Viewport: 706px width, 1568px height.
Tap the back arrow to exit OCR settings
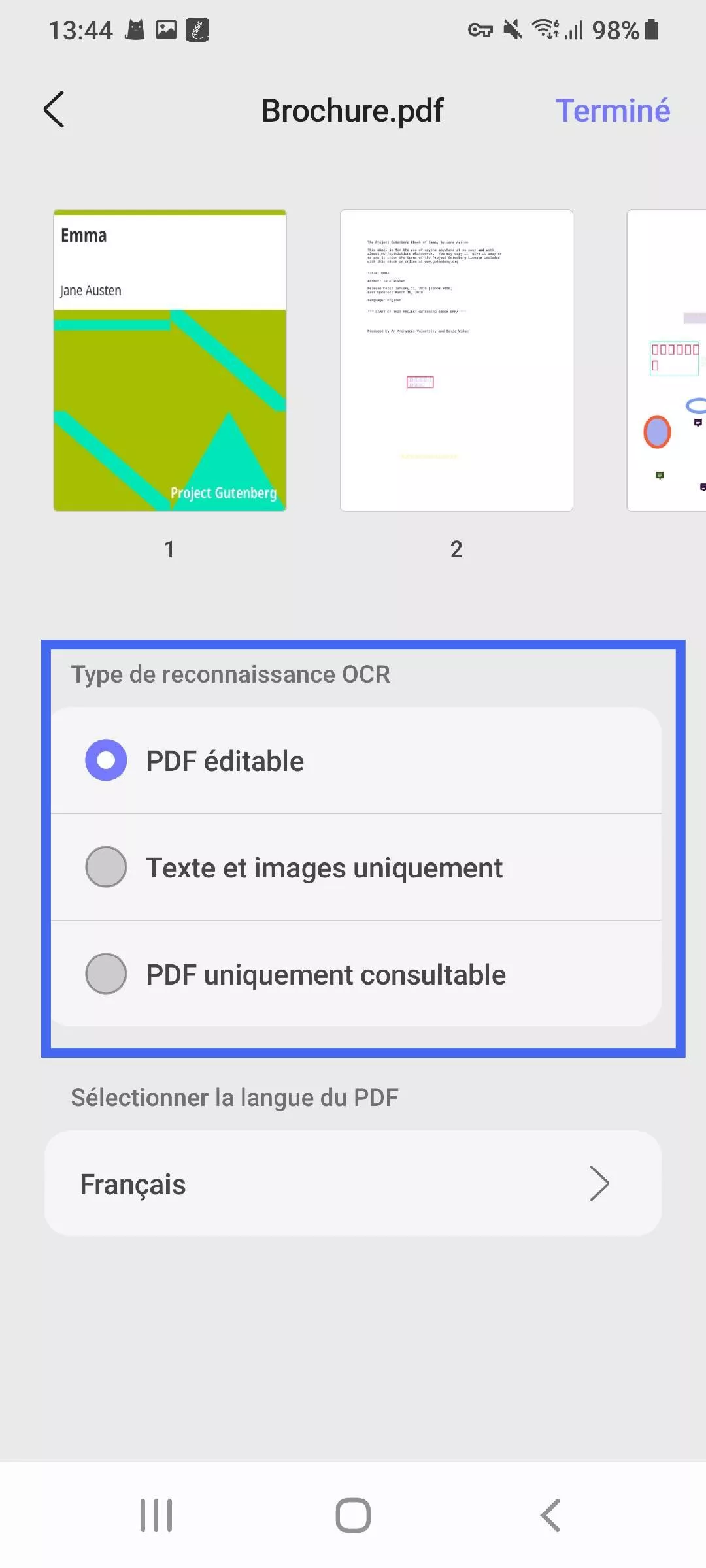(x=55, y=110)
